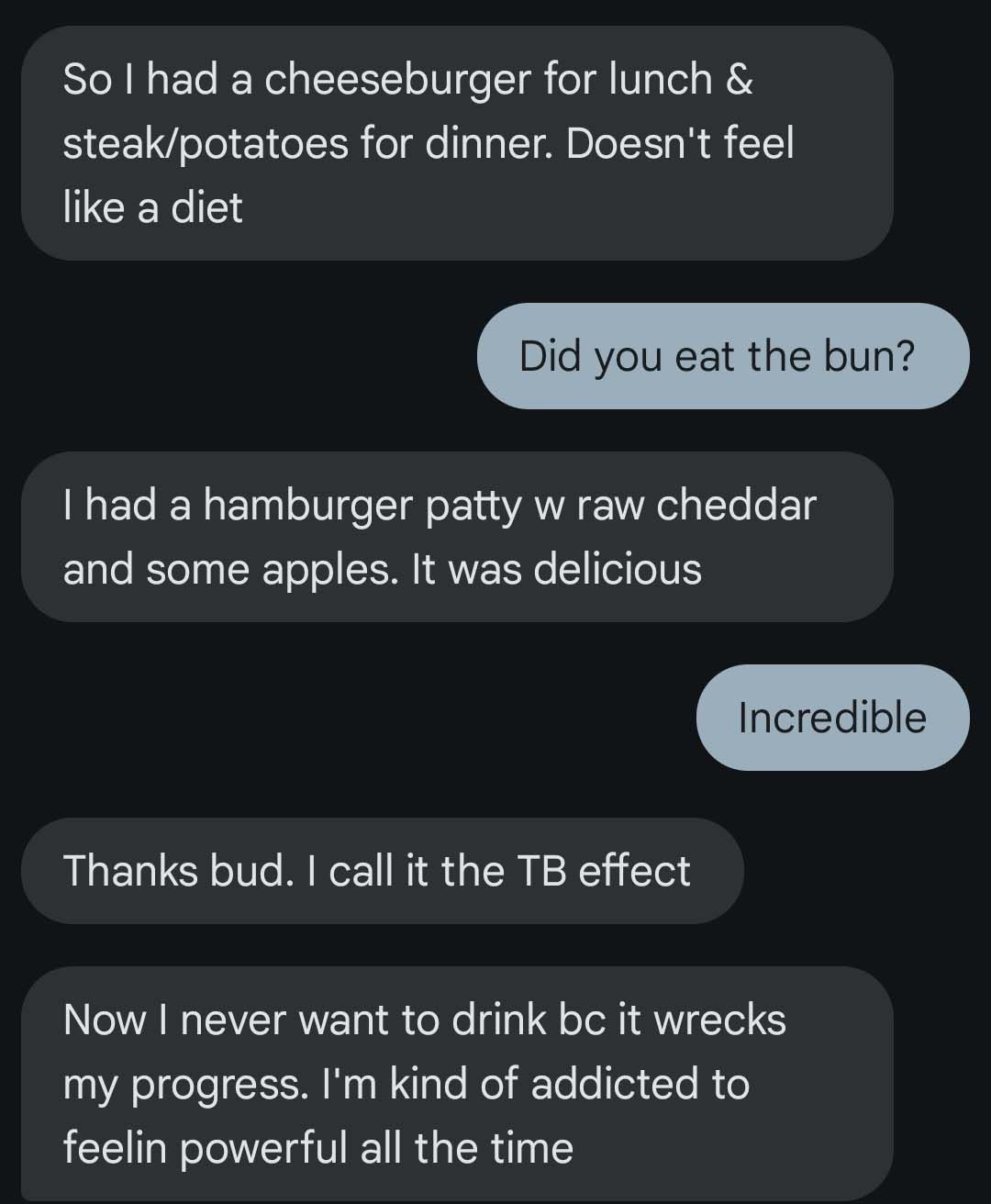Select the "never want to drink" message

[x=456, y=1083]
